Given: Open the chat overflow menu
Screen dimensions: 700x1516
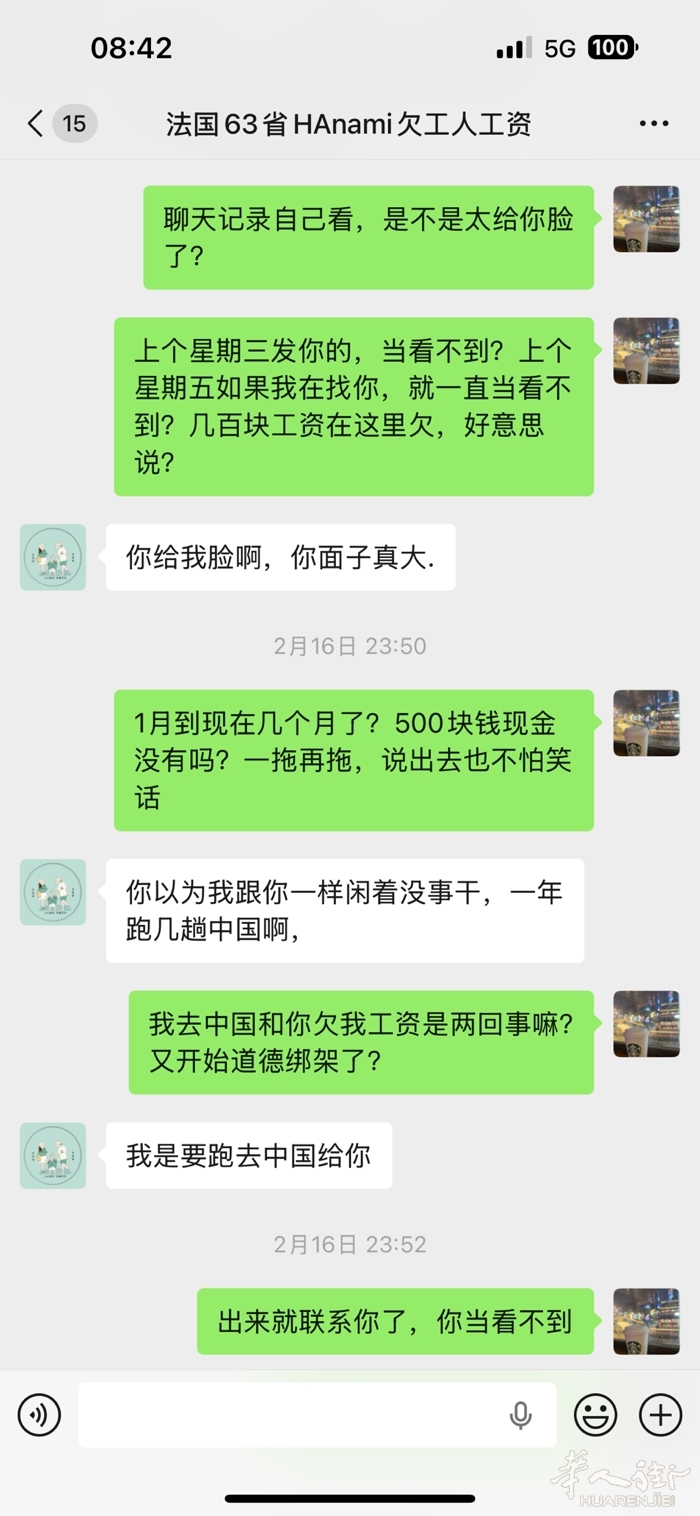Looking at the screenshot, I should (x=653, y=124).
